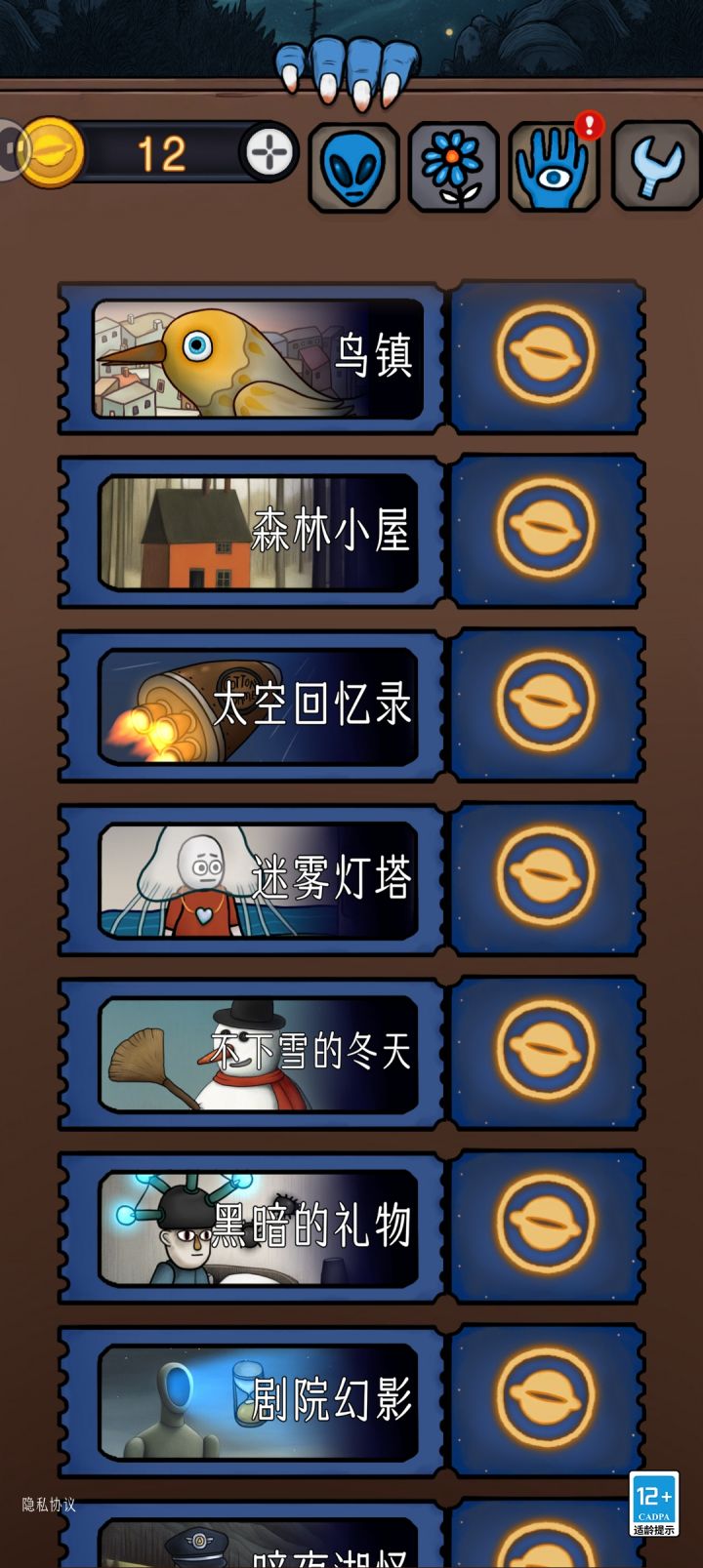
Task: Open the alien face menu icon
Action: [352, 164]
